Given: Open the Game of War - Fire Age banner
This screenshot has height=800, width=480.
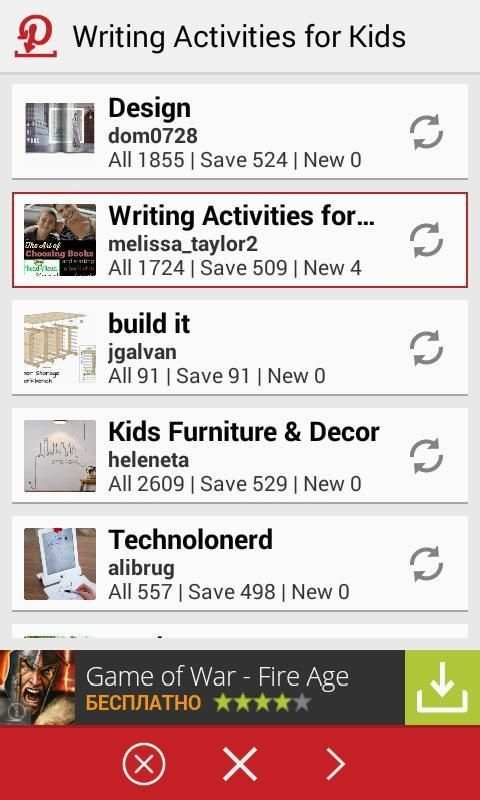Looking at the screenshot, I should point(203,687).
